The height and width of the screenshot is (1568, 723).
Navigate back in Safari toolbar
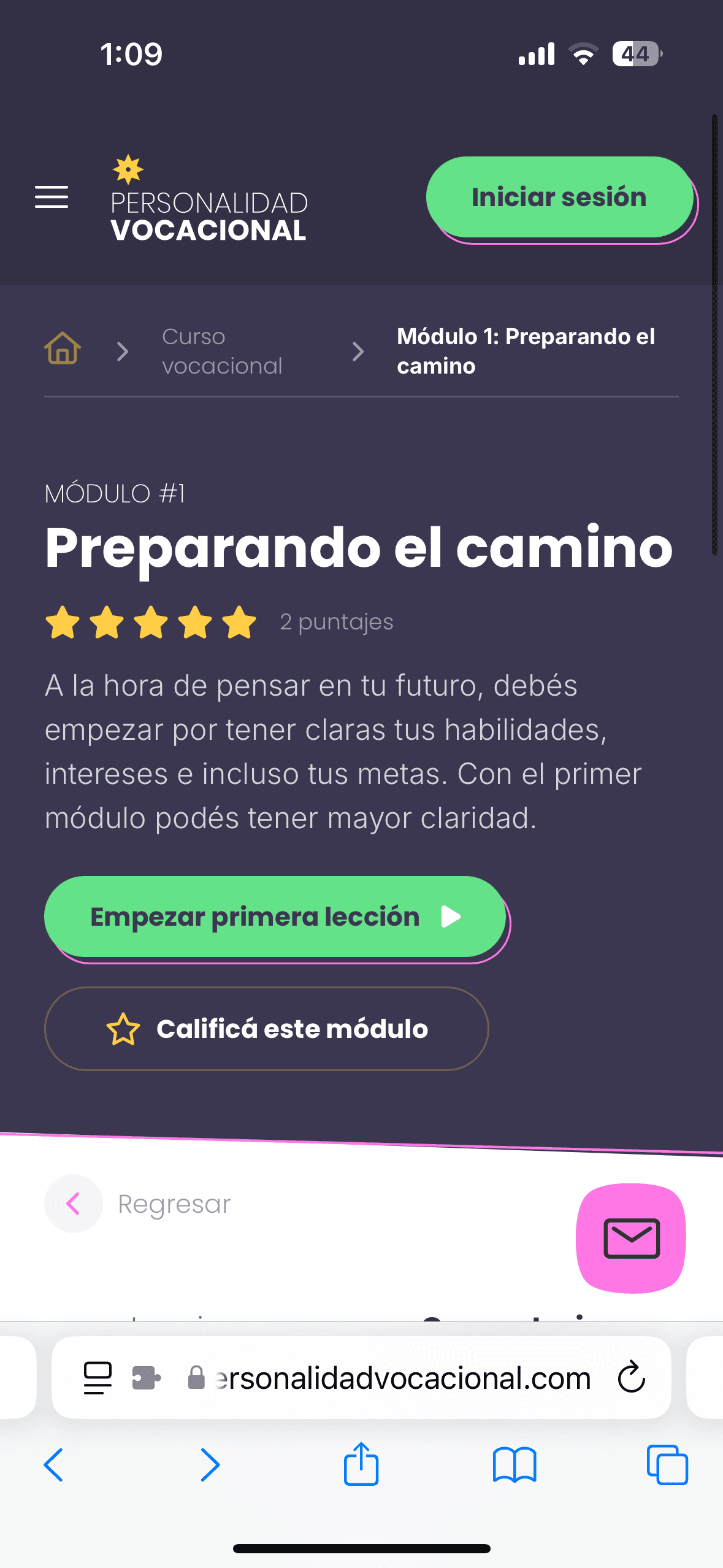[x=54, y=1465]
